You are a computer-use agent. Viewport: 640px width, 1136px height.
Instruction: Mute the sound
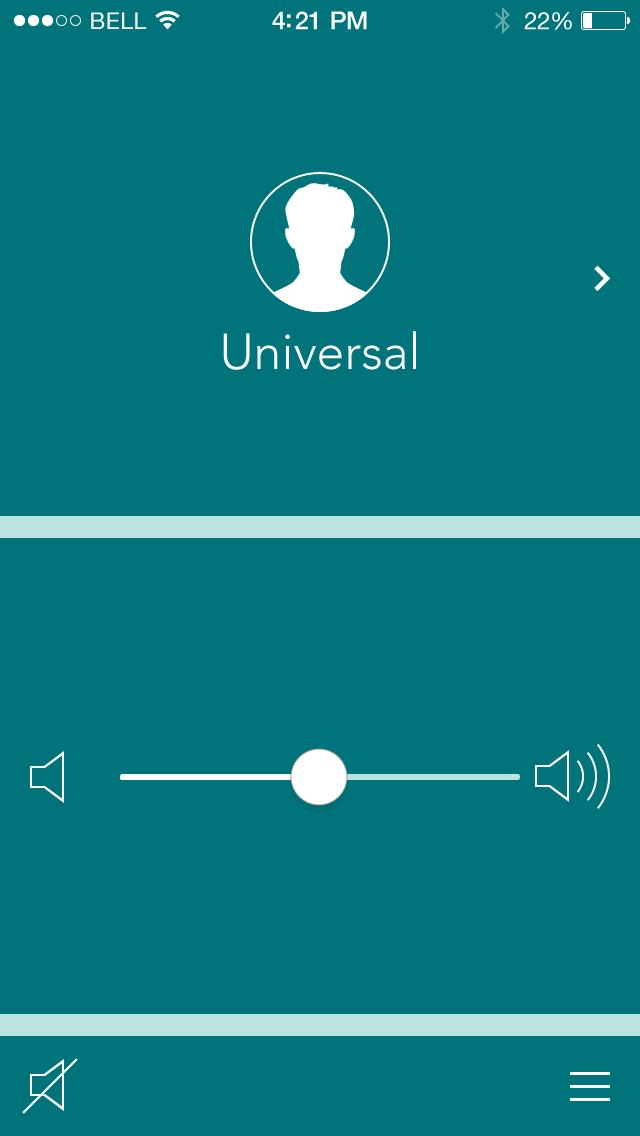coord(50,1085)
